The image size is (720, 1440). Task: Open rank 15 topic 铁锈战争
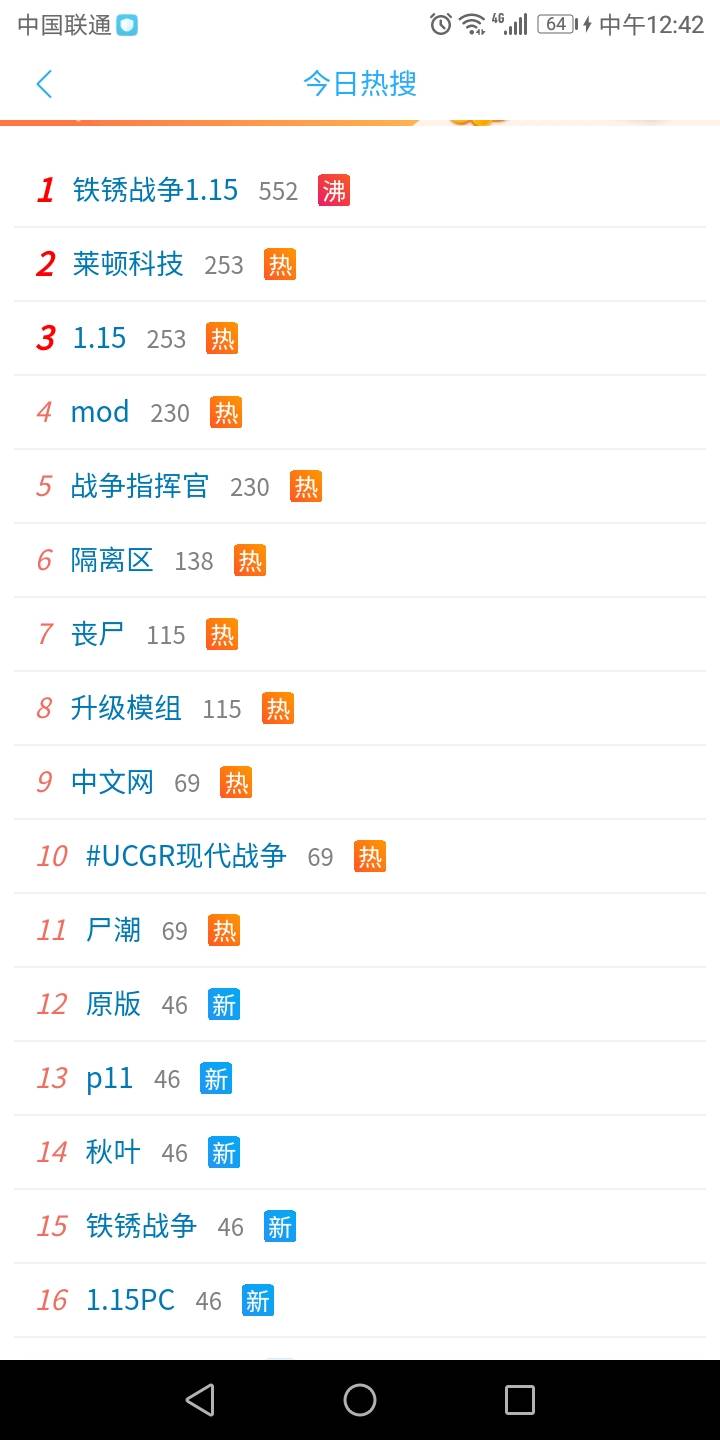coord(141,1226)
